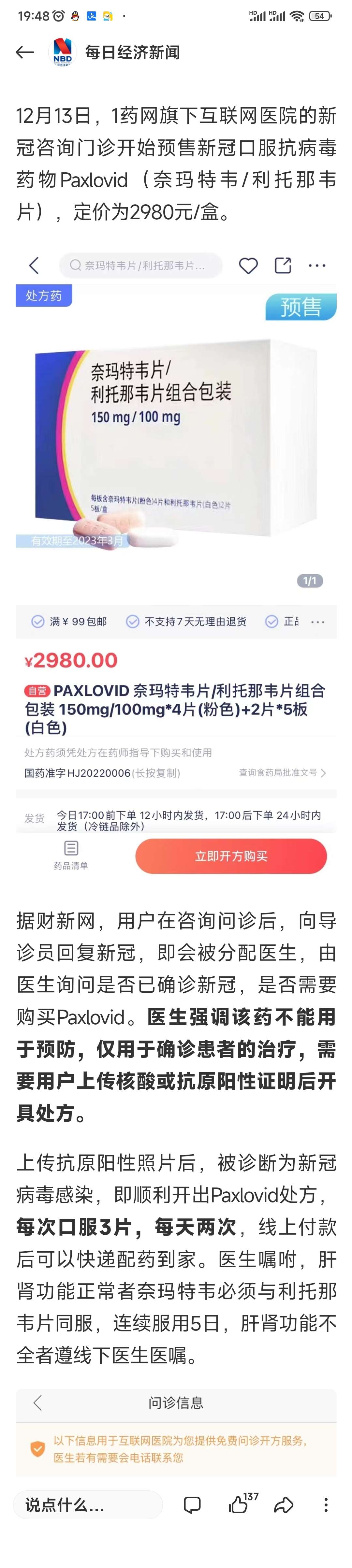Open the bottom bar overflow menu
This screenshot has width=352, height=1568.
(326, 1505)
